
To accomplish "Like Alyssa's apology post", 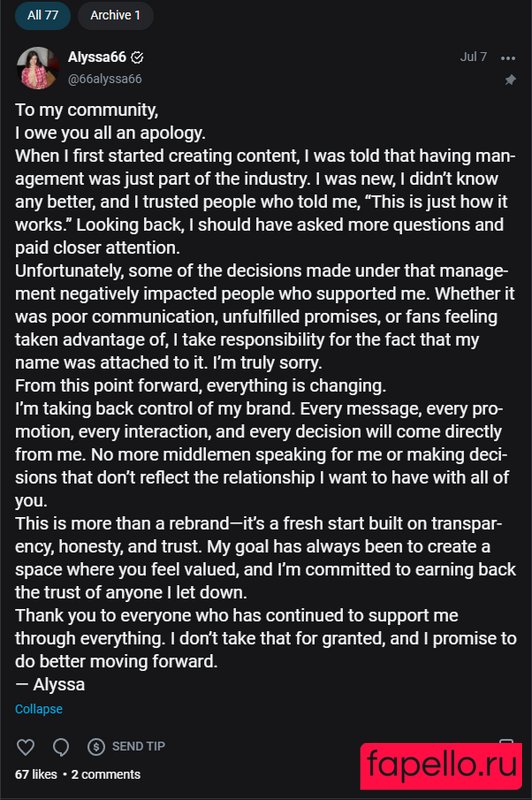I will coord(26,747).
